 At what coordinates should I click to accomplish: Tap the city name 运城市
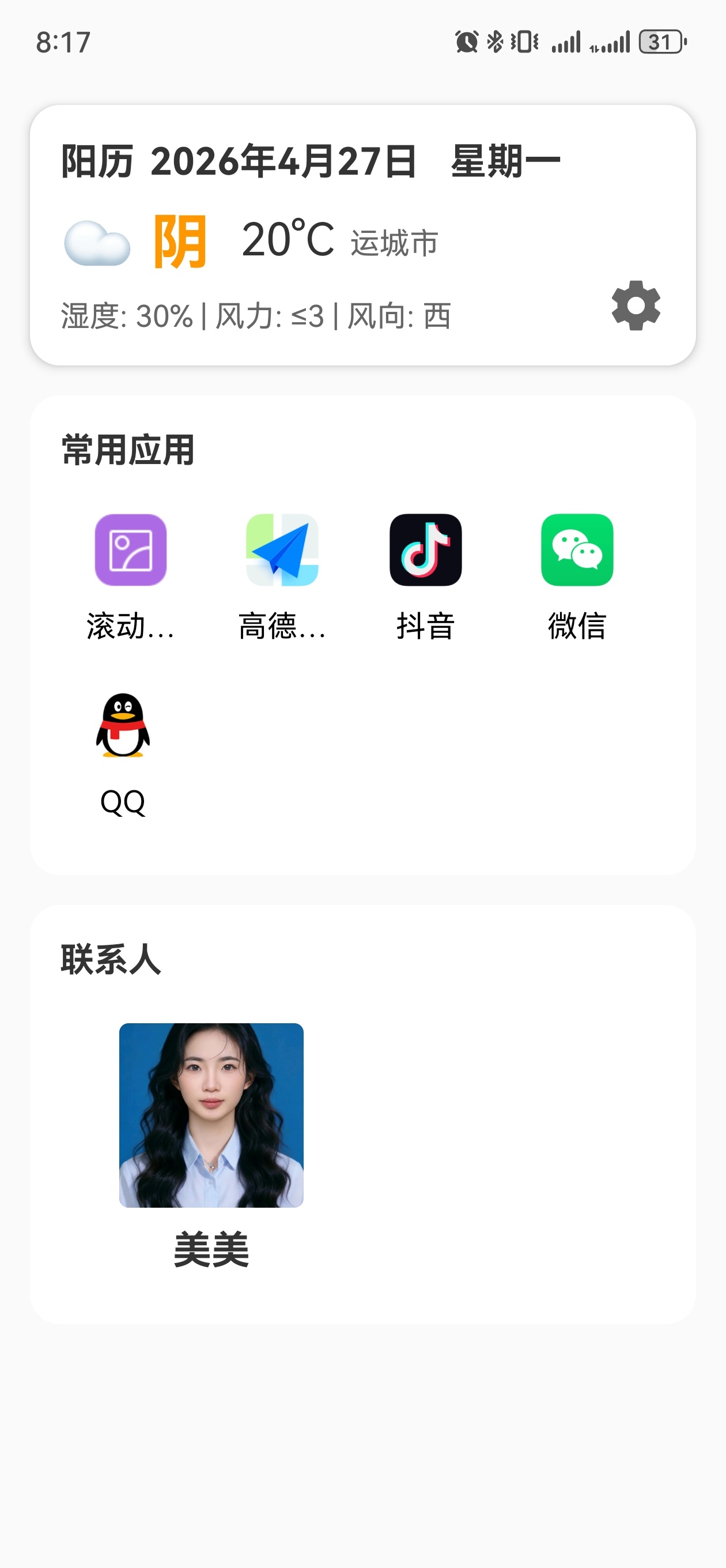394,242
